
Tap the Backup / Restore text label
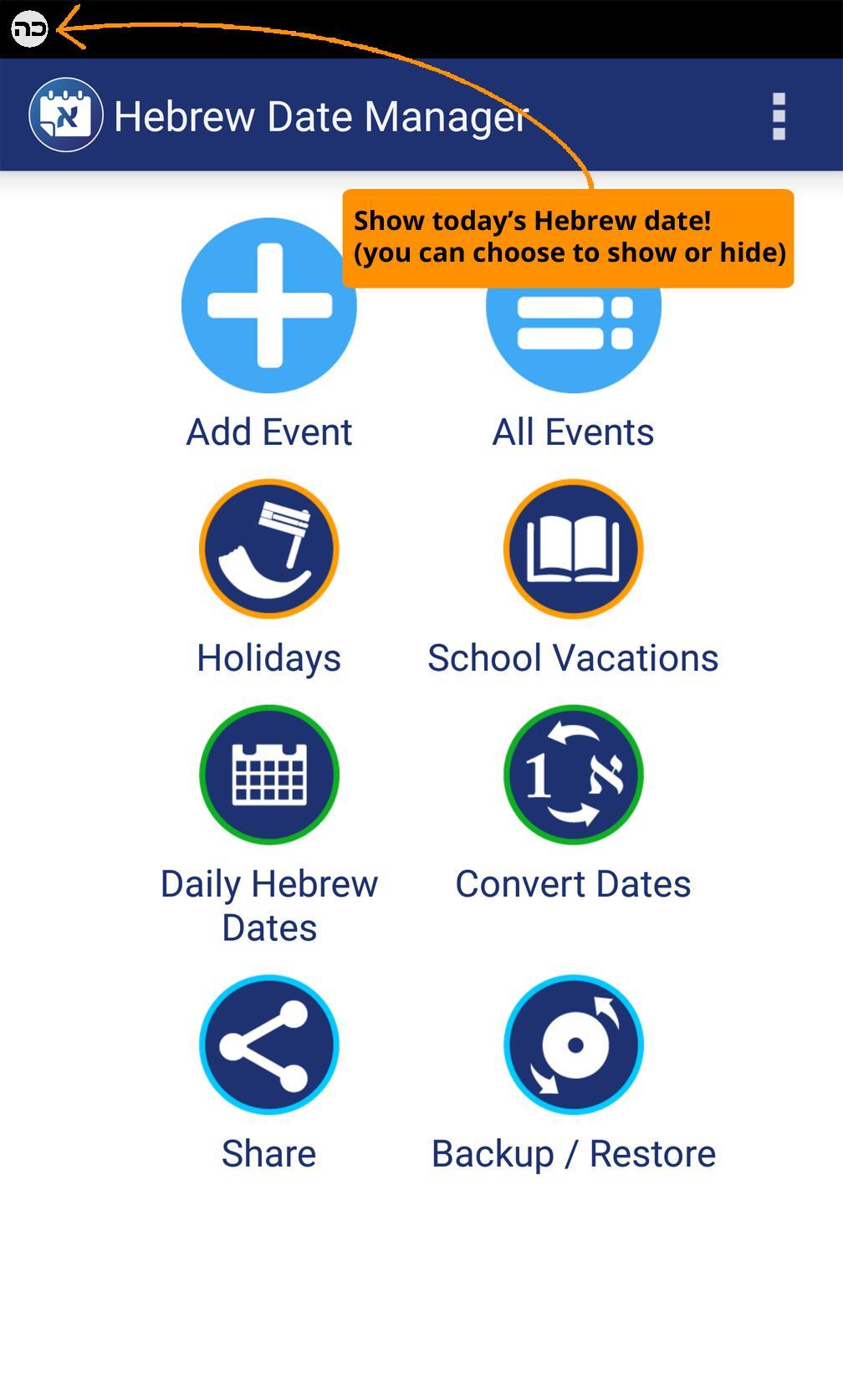click(573, 1153)
